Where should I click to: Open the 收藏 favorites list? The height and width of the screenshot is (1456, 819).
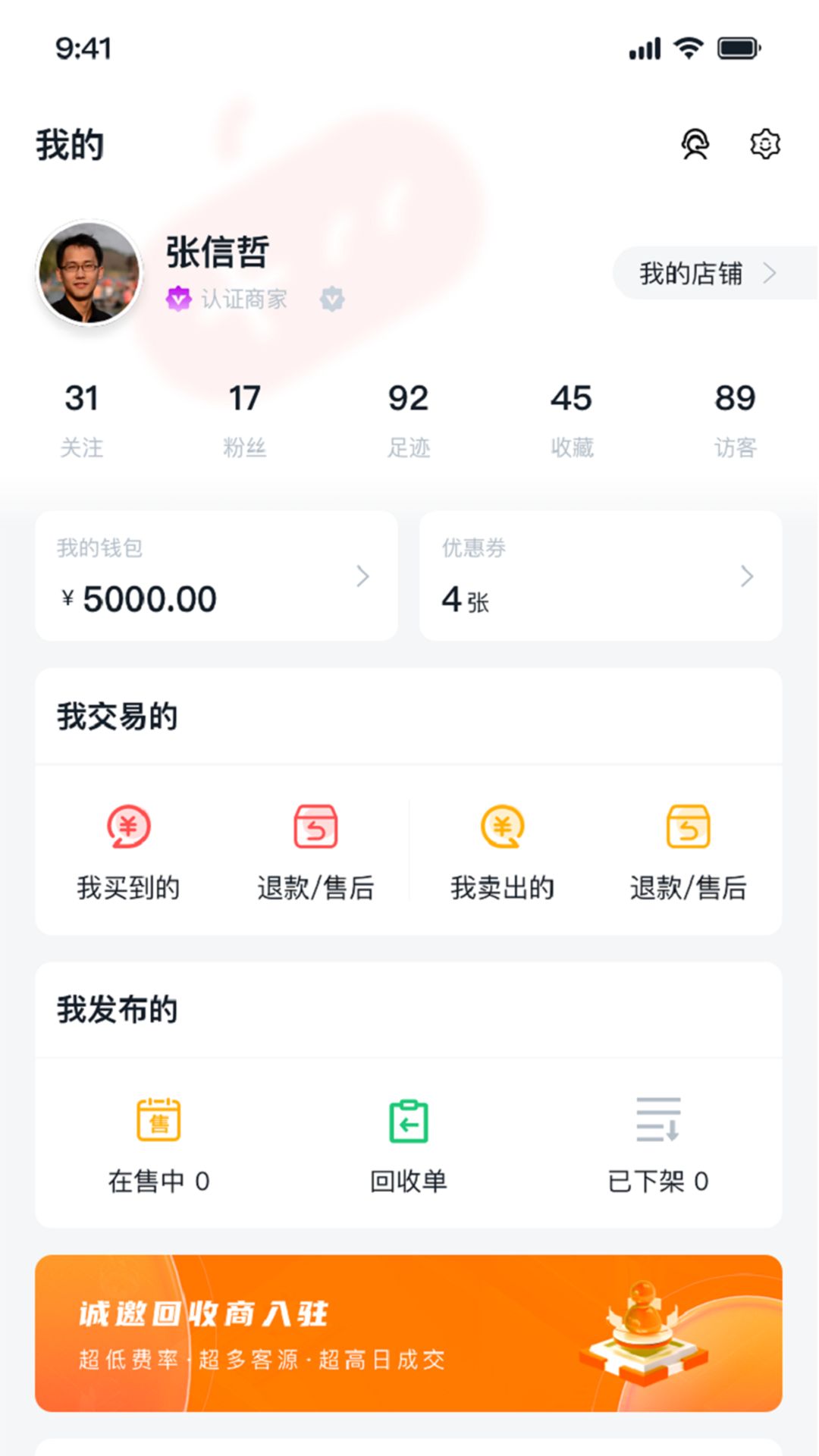[x=571, y=417]
